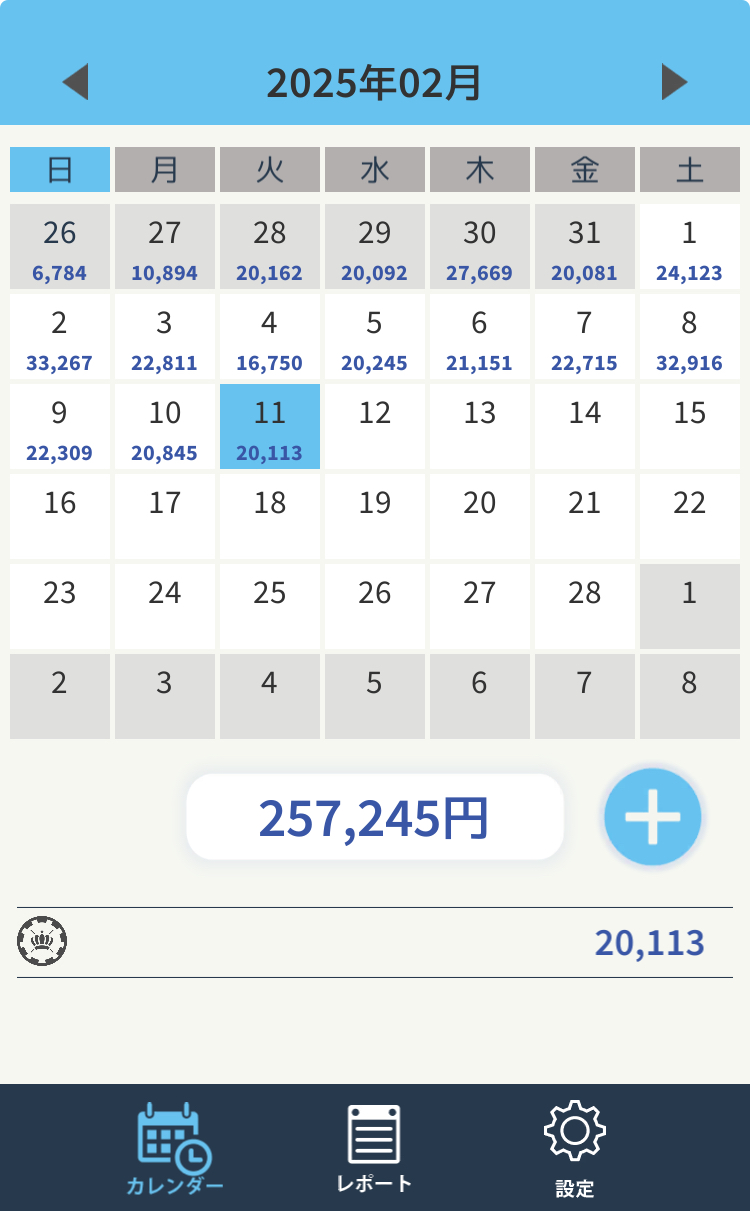750x1211 pixels.
Task: Select February 12 on the calendar
Action: click(x=375, y=426)
